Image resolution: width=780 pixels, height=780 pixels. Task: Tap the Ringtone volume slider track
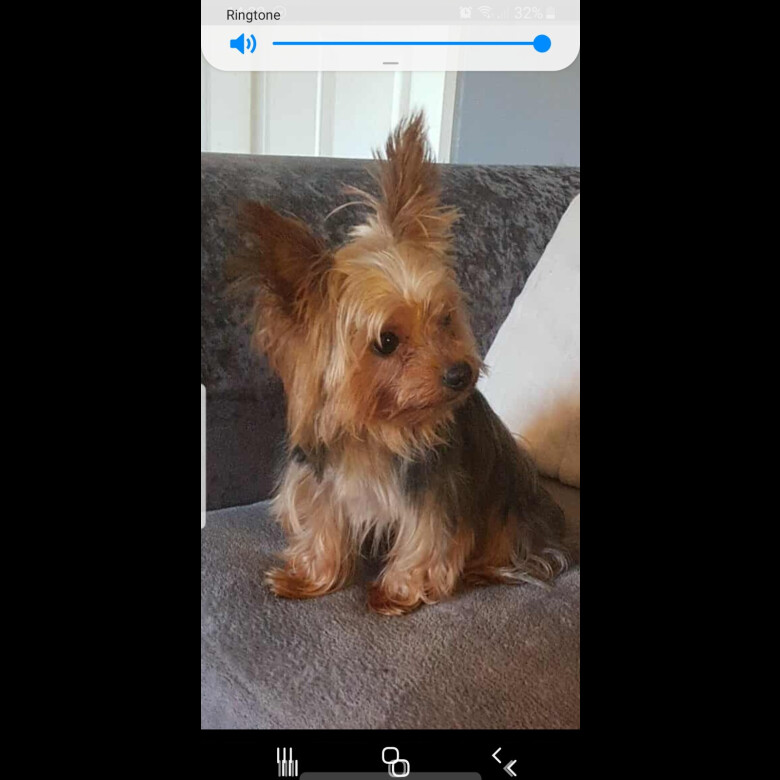coord(405,44)
